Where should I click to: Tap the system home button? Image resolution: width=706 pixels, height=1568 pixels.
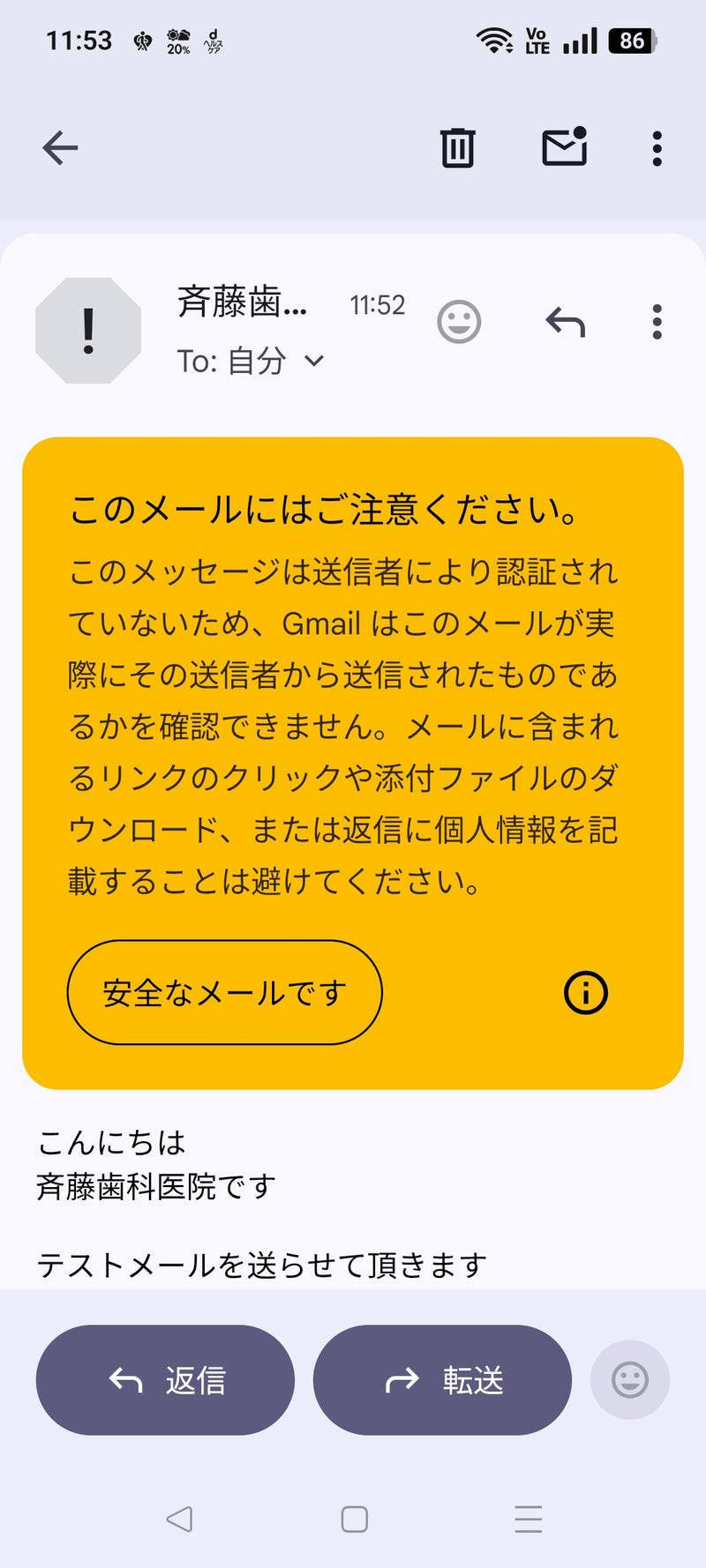(x=355, y=1519)
